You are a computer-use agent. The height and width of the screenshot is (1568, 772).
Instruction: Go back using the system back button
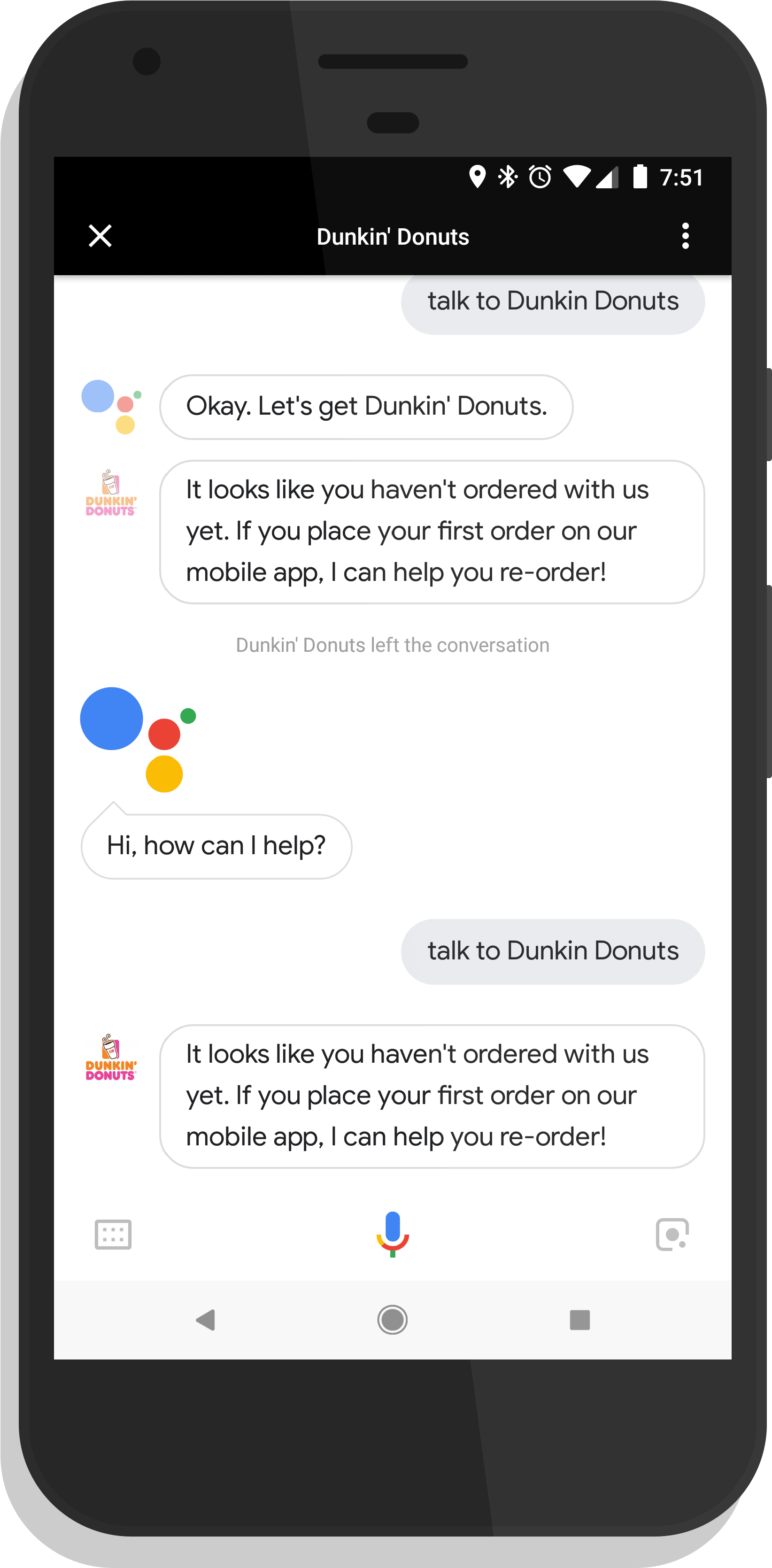(x=206, y=1320)
